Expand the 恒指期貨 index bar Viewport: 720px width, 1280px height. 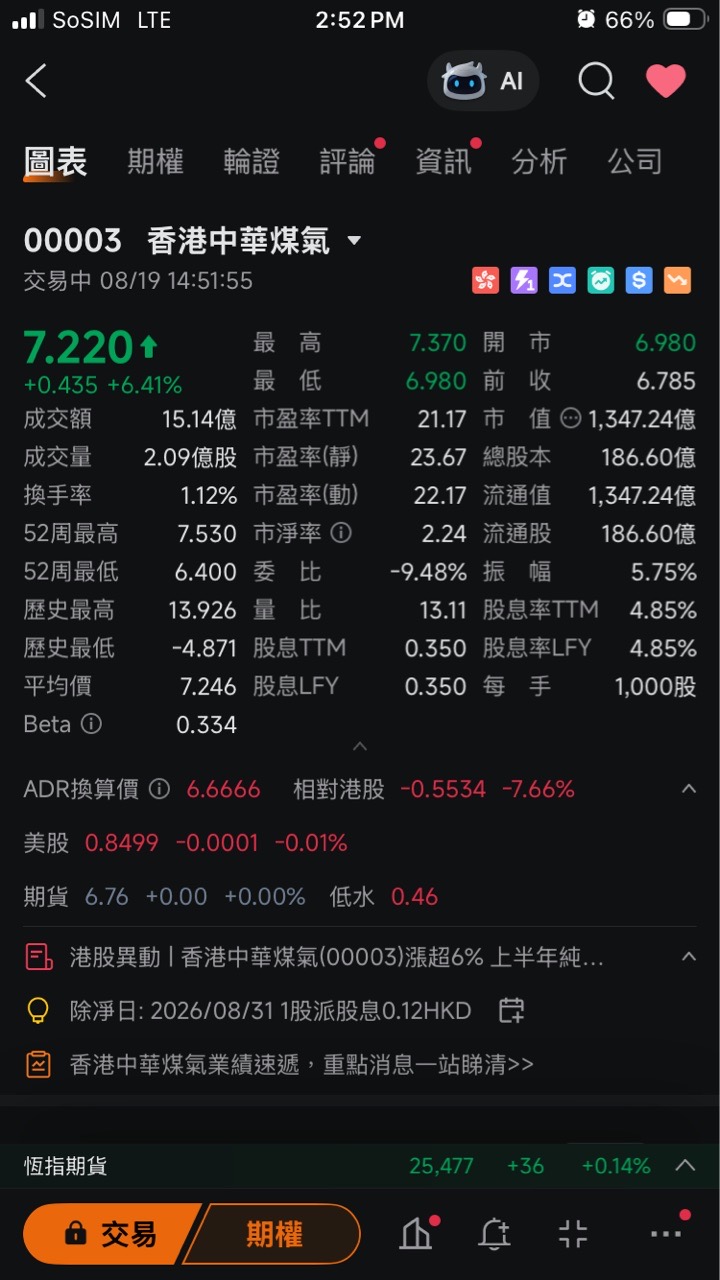tap(685, 1165)
